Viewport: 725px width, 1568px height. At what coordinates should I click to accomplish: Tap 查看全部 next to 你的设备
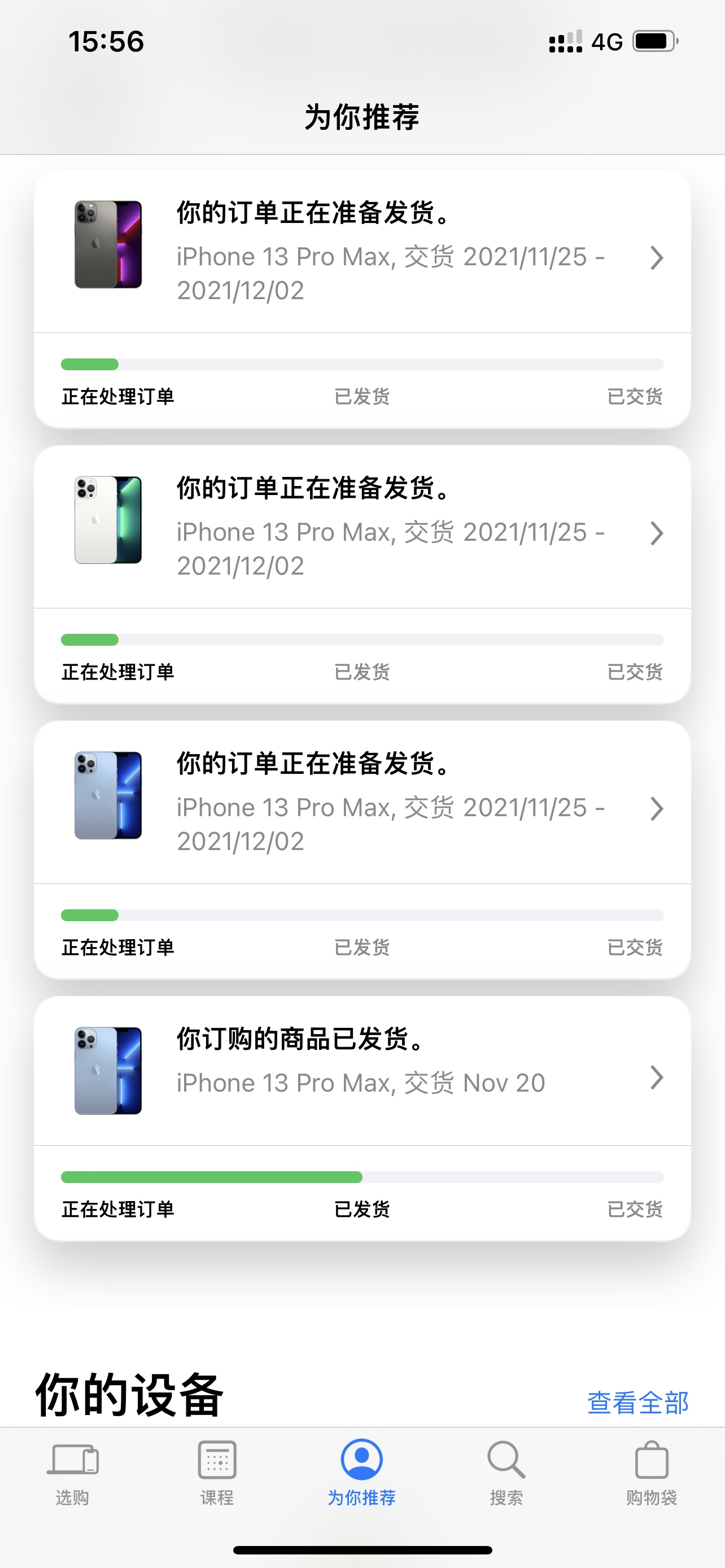pos(637,1403)
